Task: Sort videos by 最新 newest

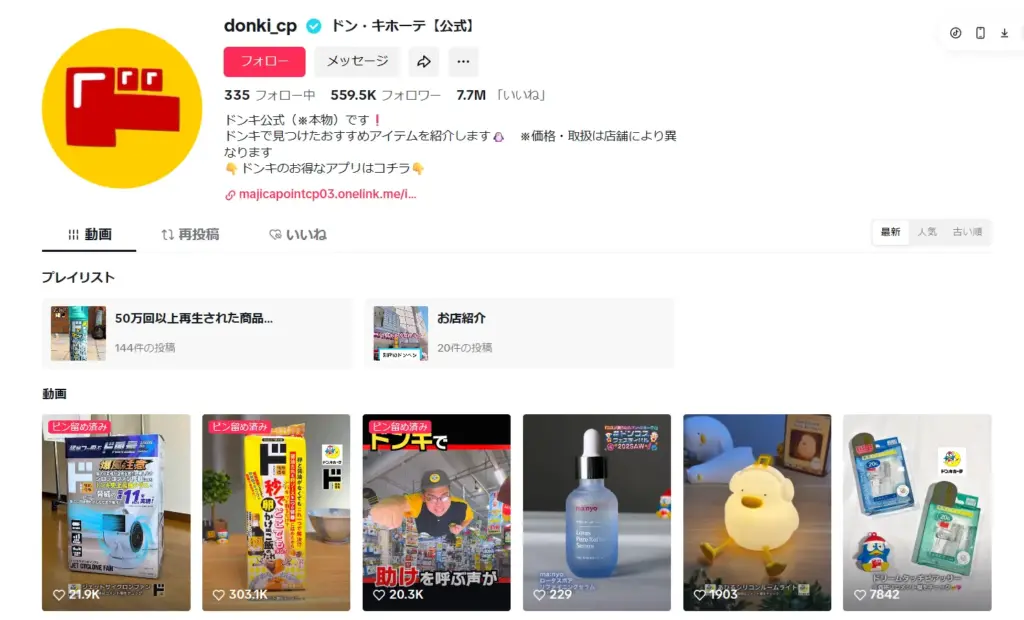Action: tap(890, 232)
